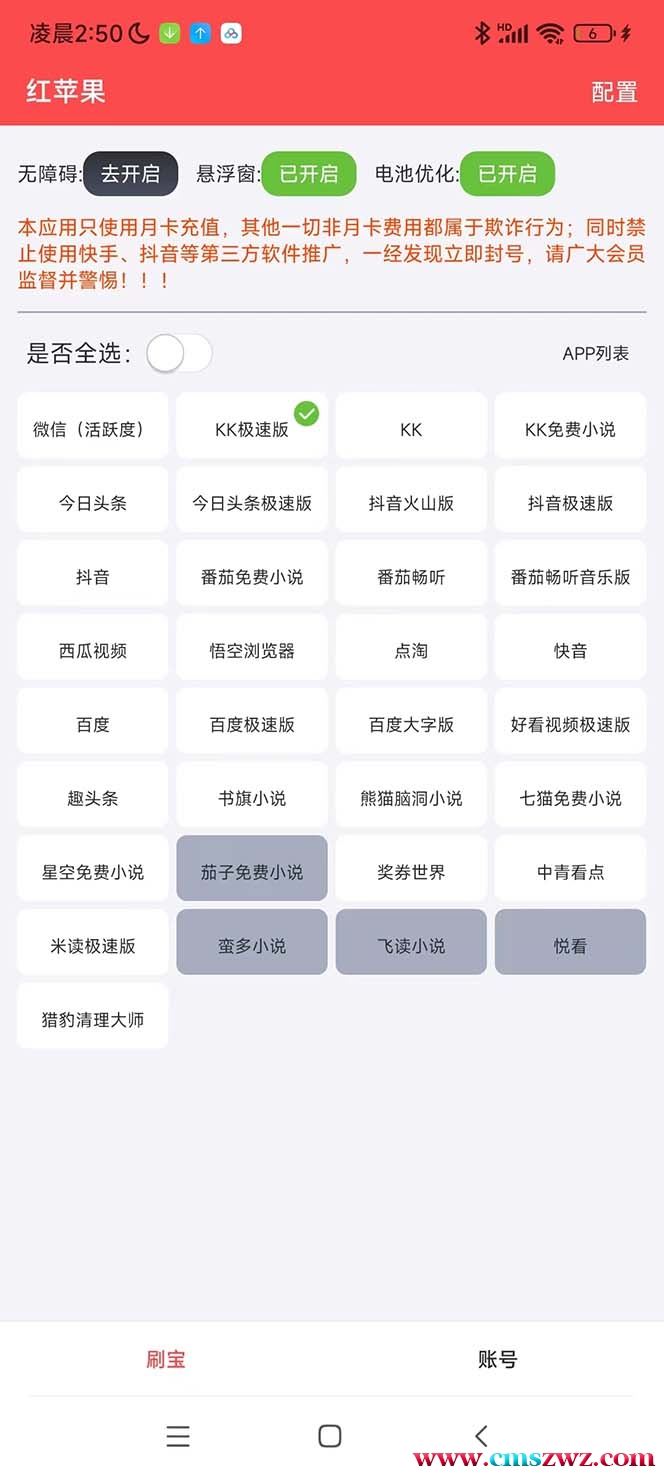Tap the 电池优化 已开启 button

[x=507, y=174]
